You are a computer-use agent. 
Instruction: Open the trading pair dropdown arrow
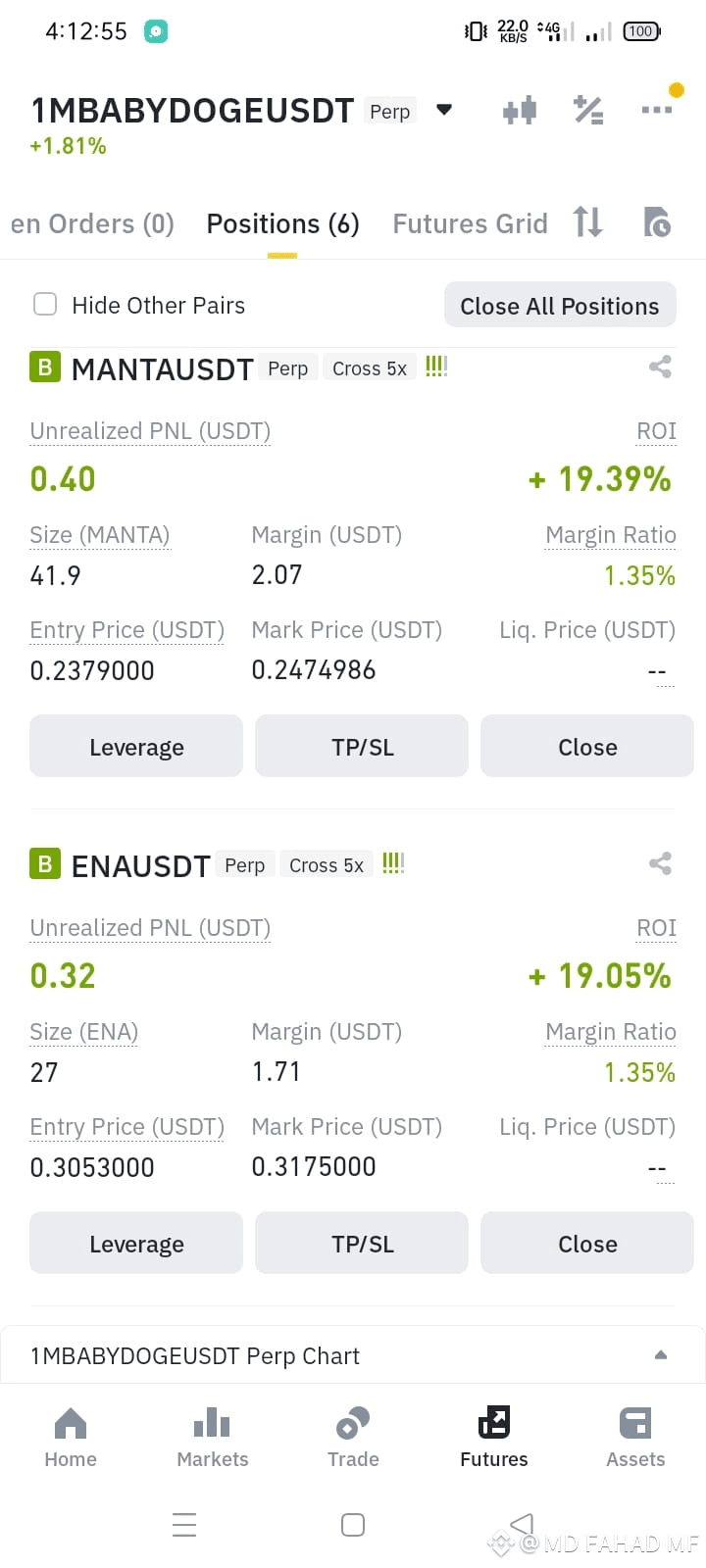click(x=444, y=110)
